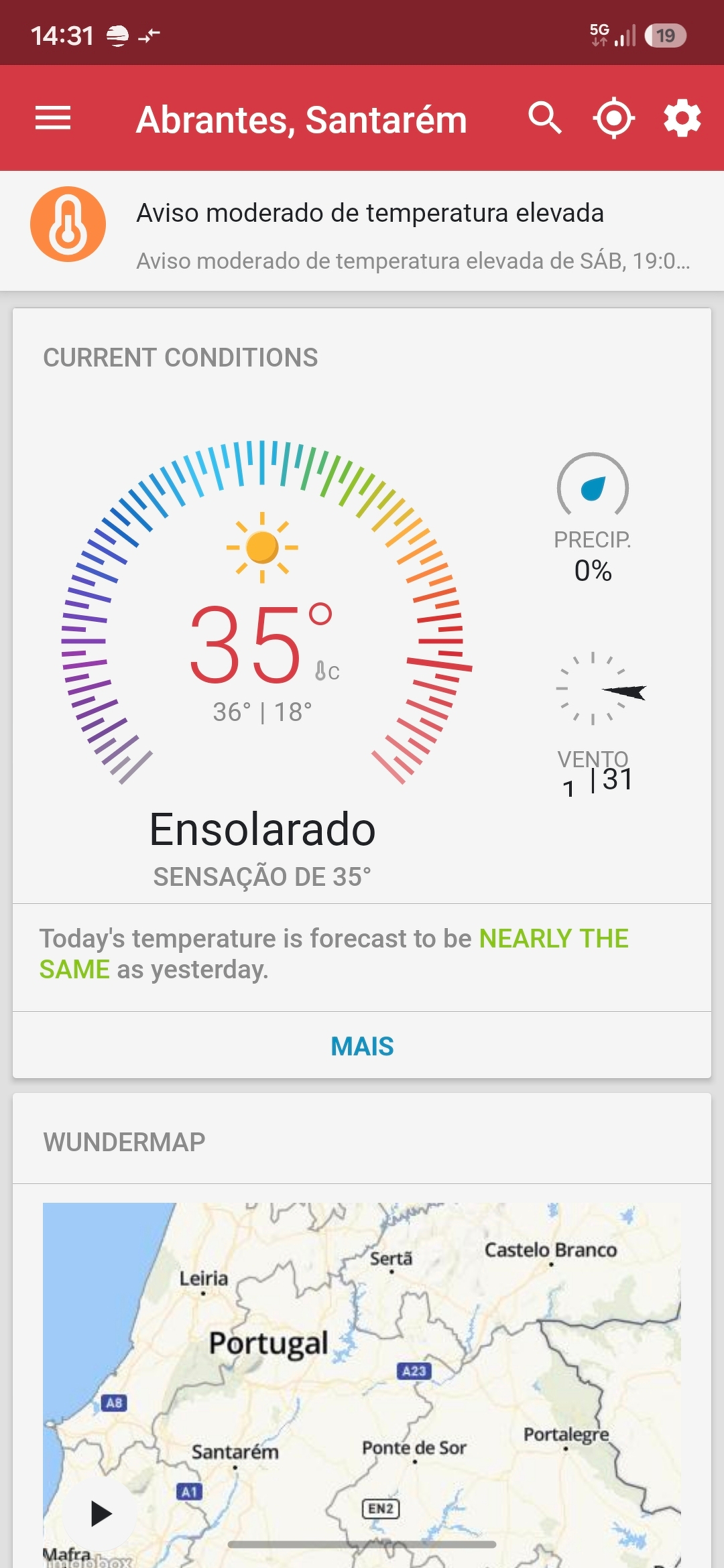The height and width of the screenshot is (1568, 724).
Task: Open the hamburger navigation menu
Action: [x=53, y=119]
